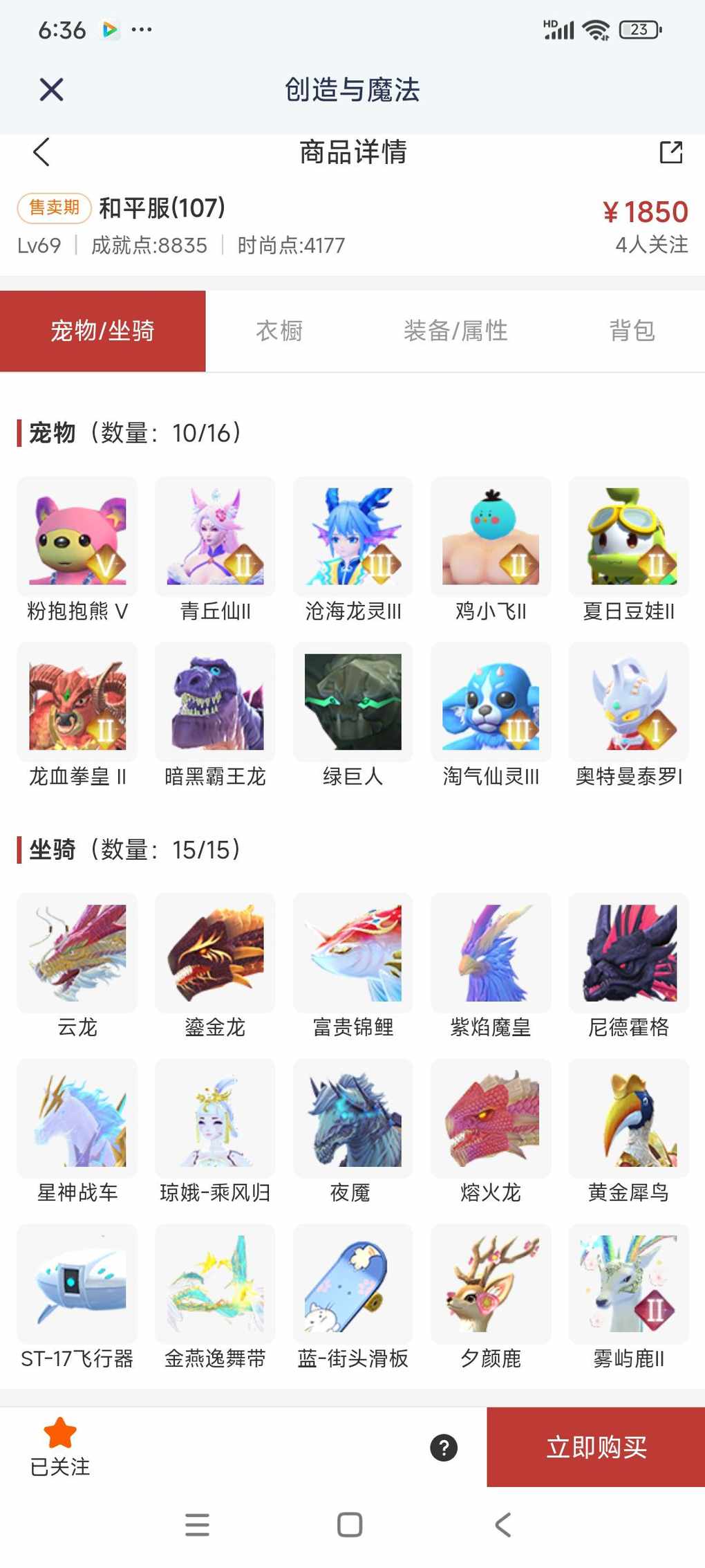Open the 装备/属性 tab
This screenshot has width=705, height=1568.
(455, 331)
